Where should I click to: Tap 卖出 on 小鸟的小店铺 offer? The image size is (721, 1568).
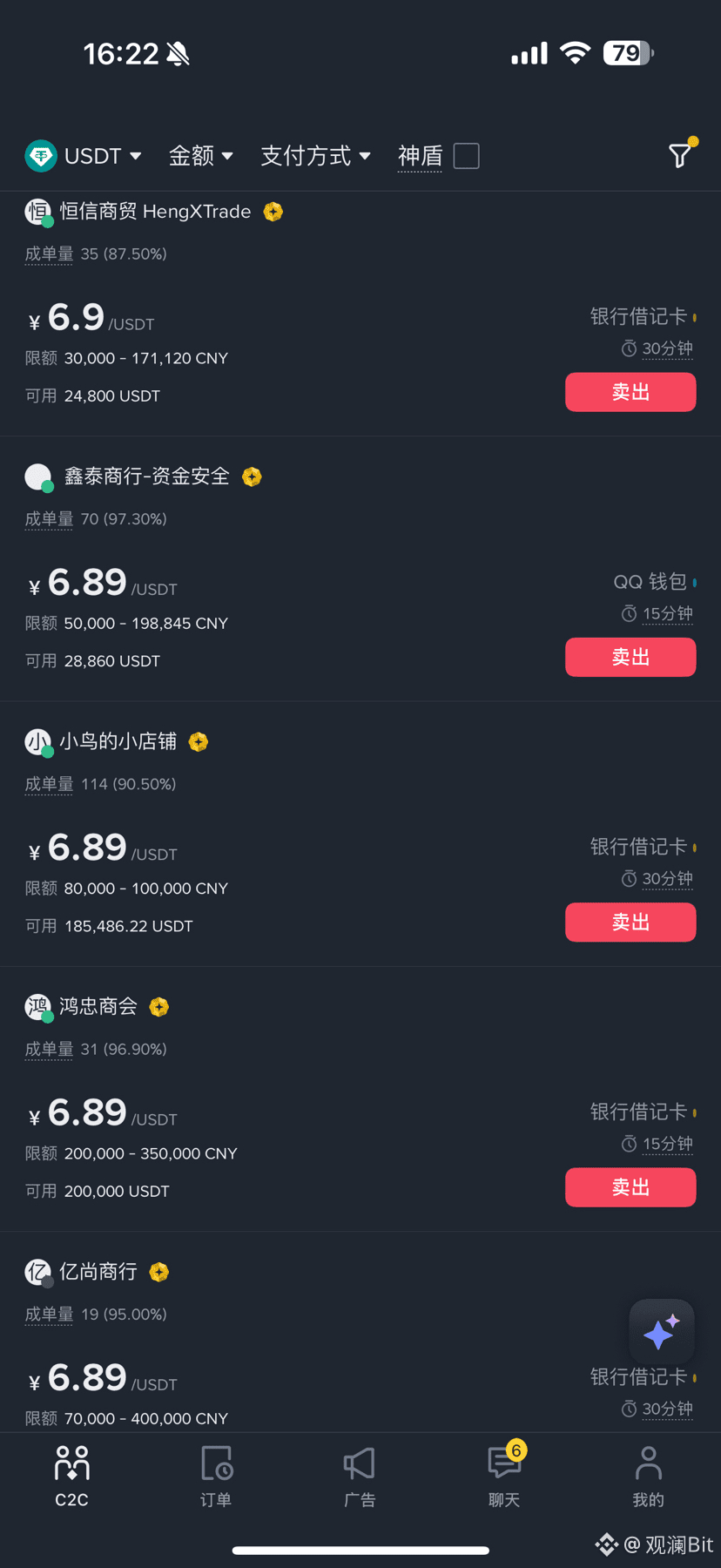(630, 922)
